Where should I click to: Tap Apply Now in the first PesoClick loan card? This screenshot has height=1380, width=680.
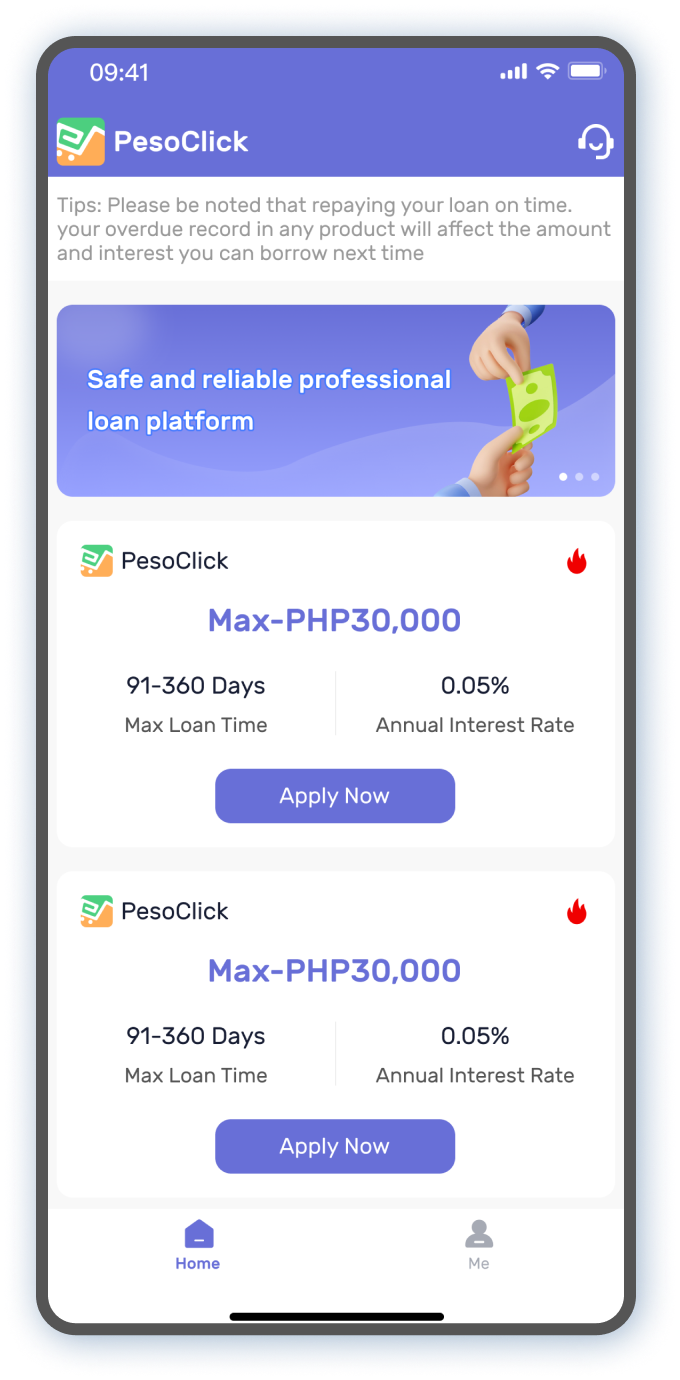(x=335, y=796)
